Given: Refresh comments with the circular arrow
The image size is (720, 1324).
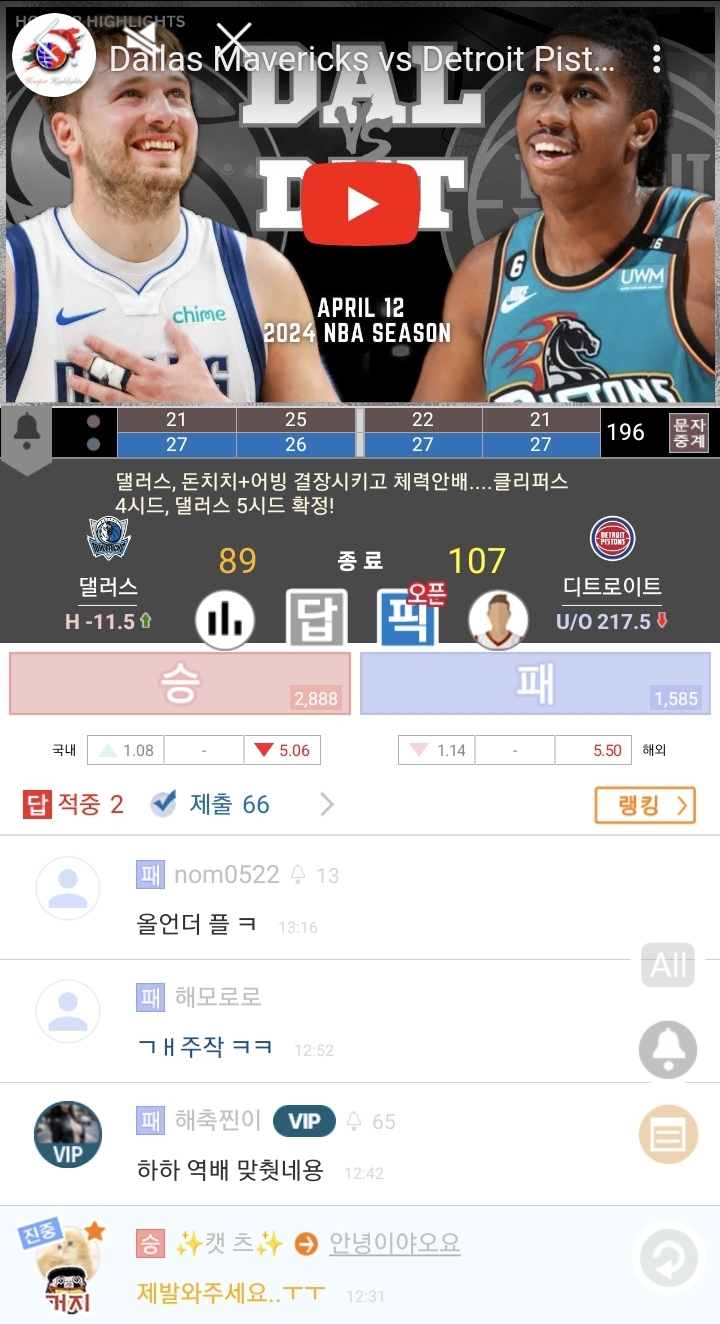Looking at the screenshot, I should (x=668, y=1258).
